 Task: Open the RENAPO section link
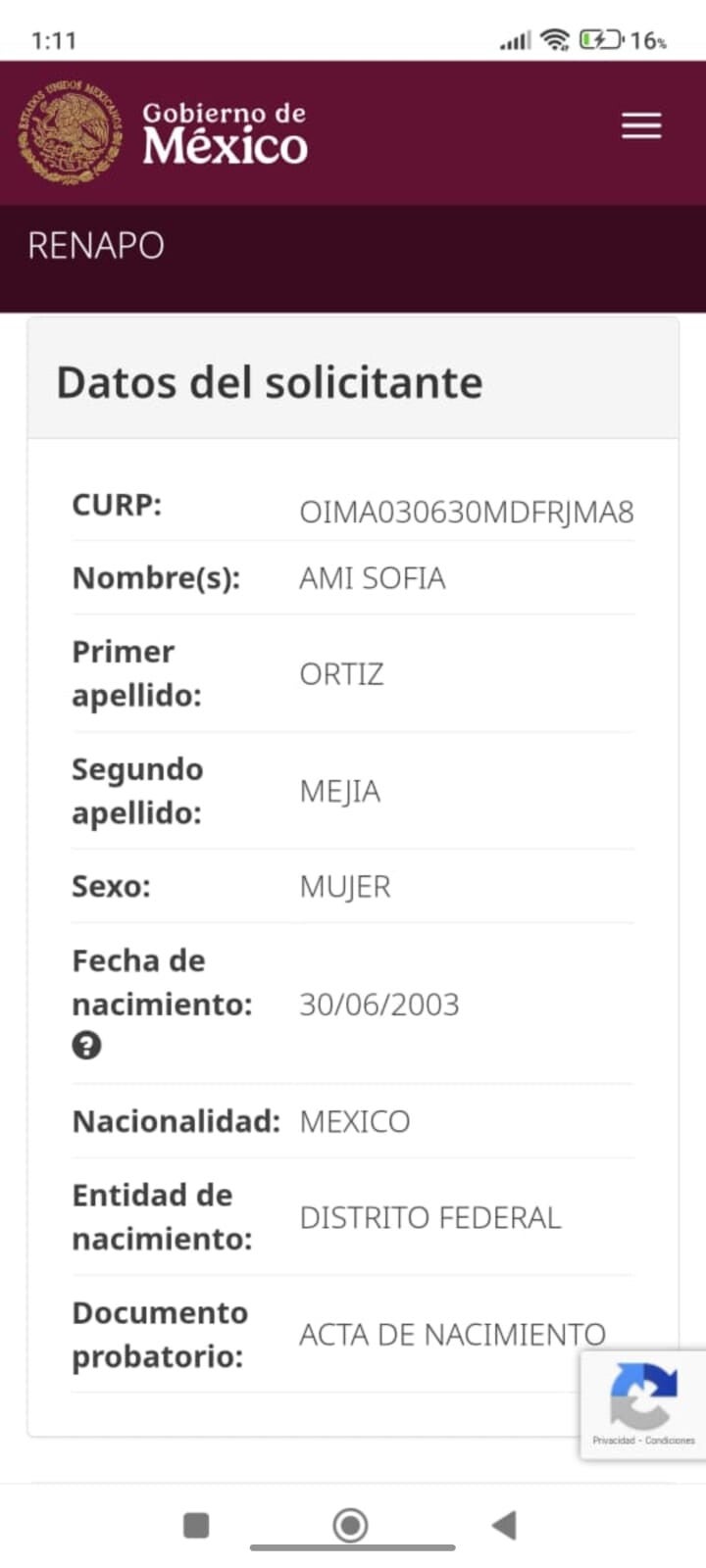(x=96, y=245)
